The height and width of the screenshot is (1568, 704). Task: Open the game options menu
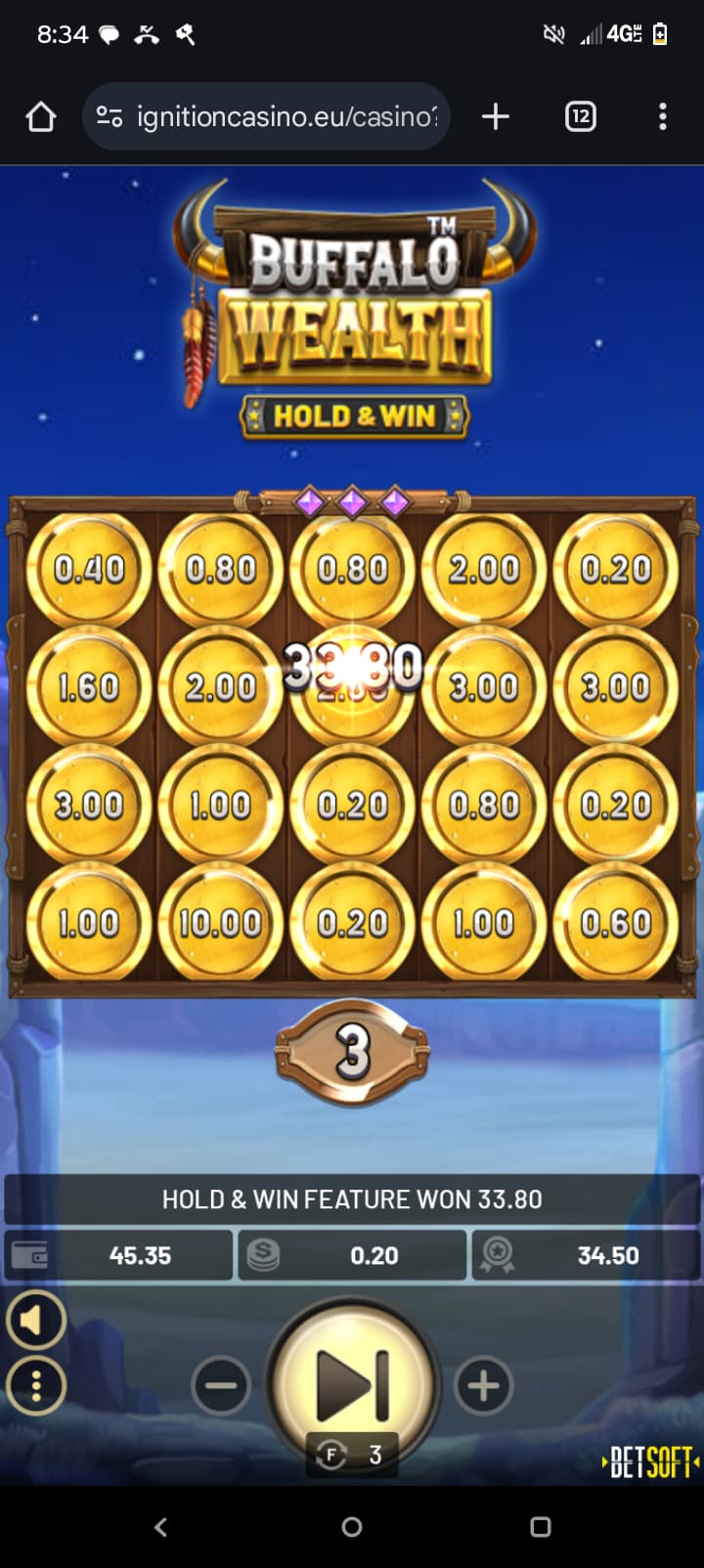click(35, 1386)
